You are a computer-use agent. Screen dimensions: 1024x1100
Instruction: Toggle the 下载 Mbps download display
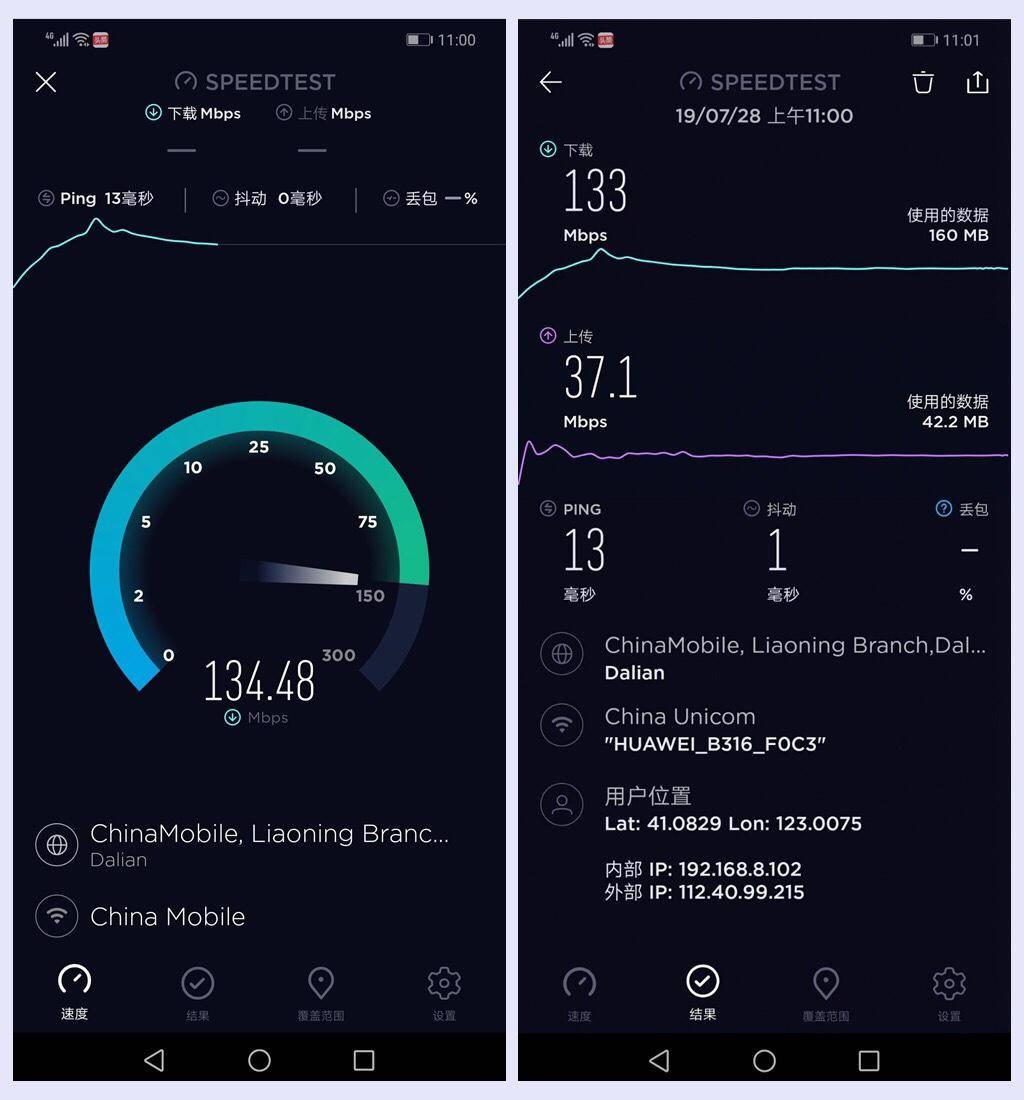[193, 113]
